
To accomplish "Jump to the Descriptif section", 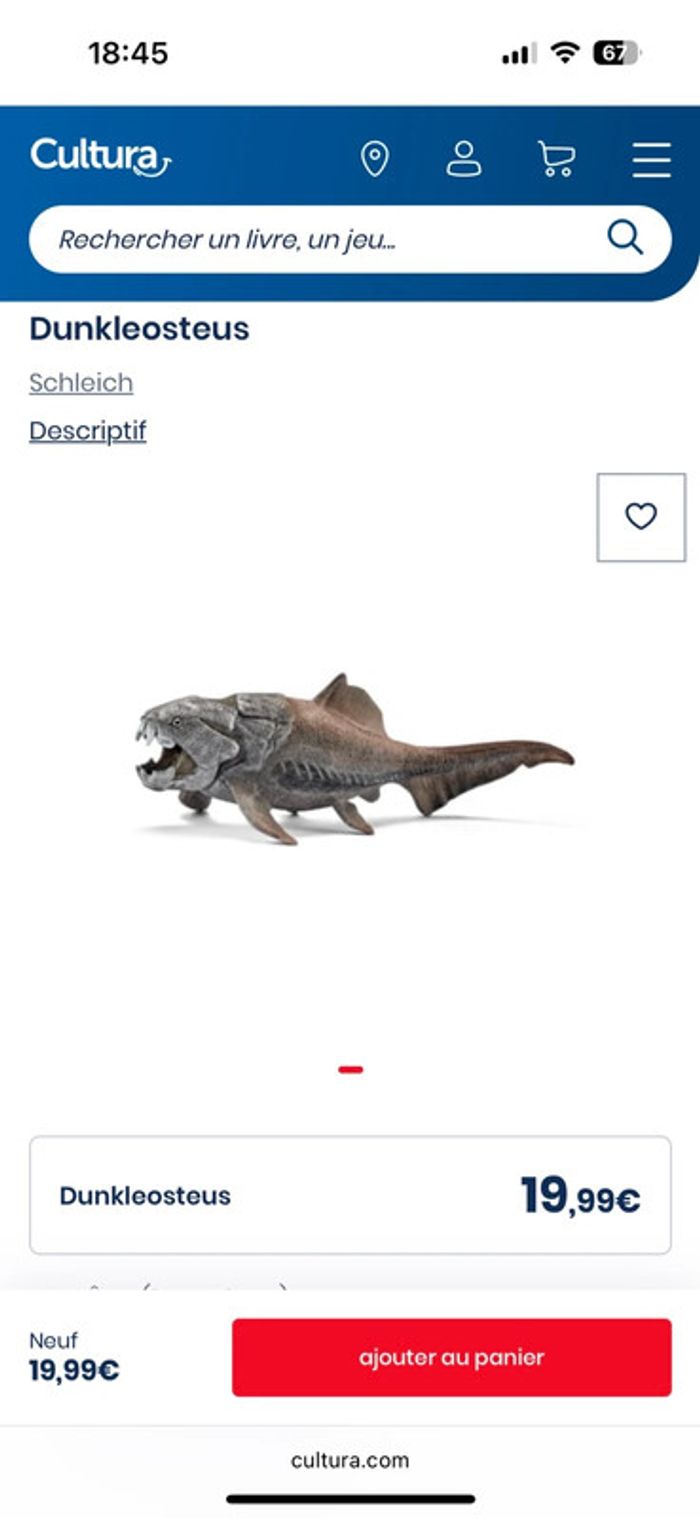I will [88, 431].
